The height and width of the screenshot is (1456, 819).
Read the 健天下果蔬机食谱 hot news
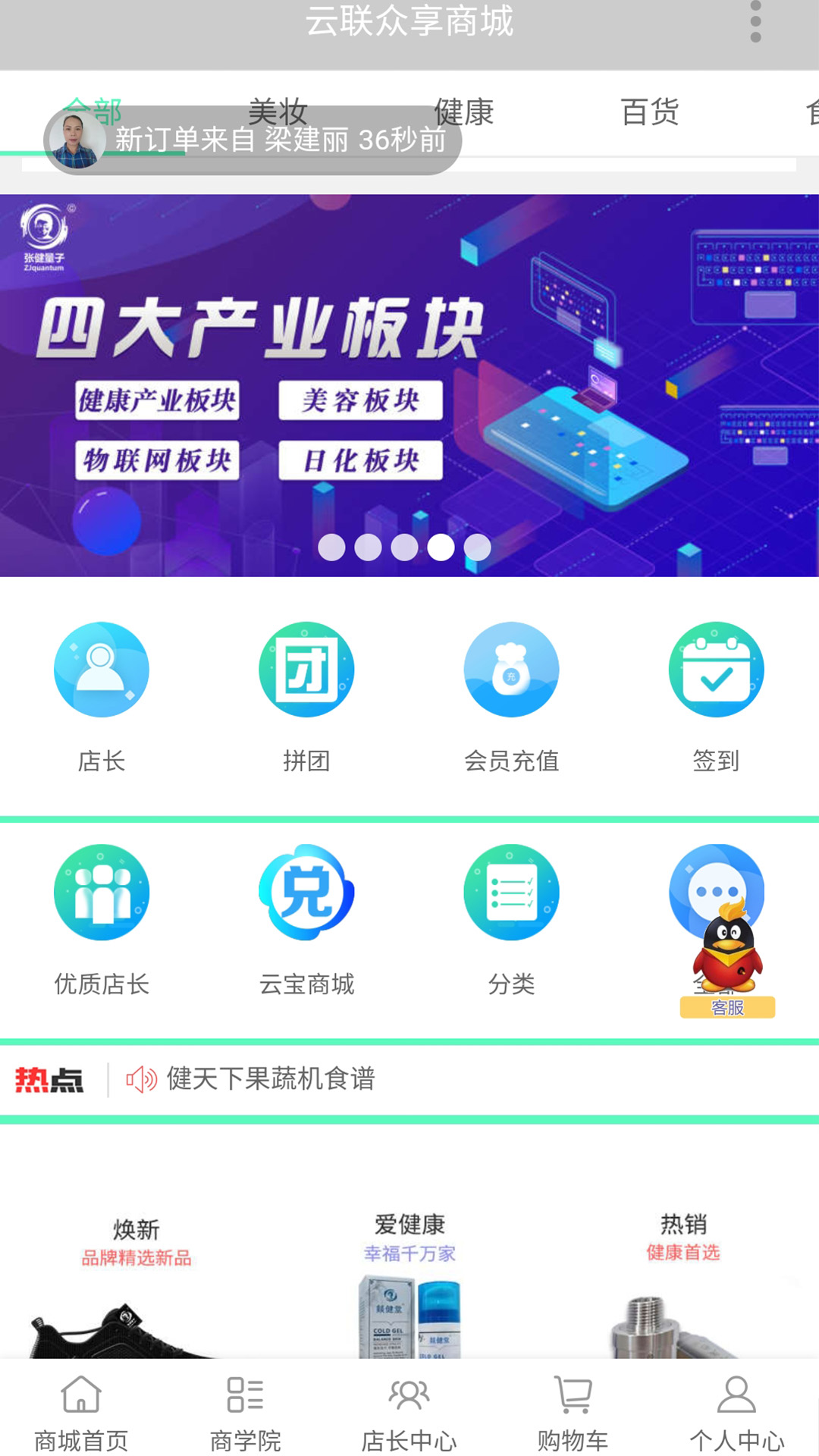point(271,1079)
